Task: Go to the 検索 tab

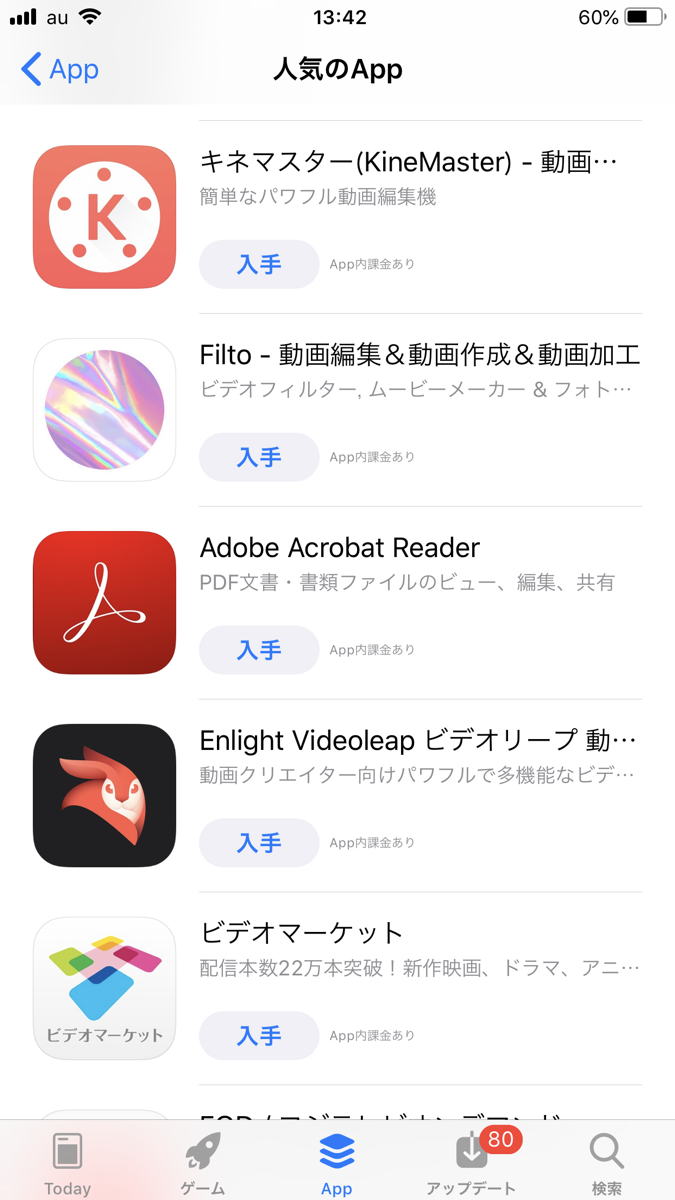Action: click(x=607, y=1163)
